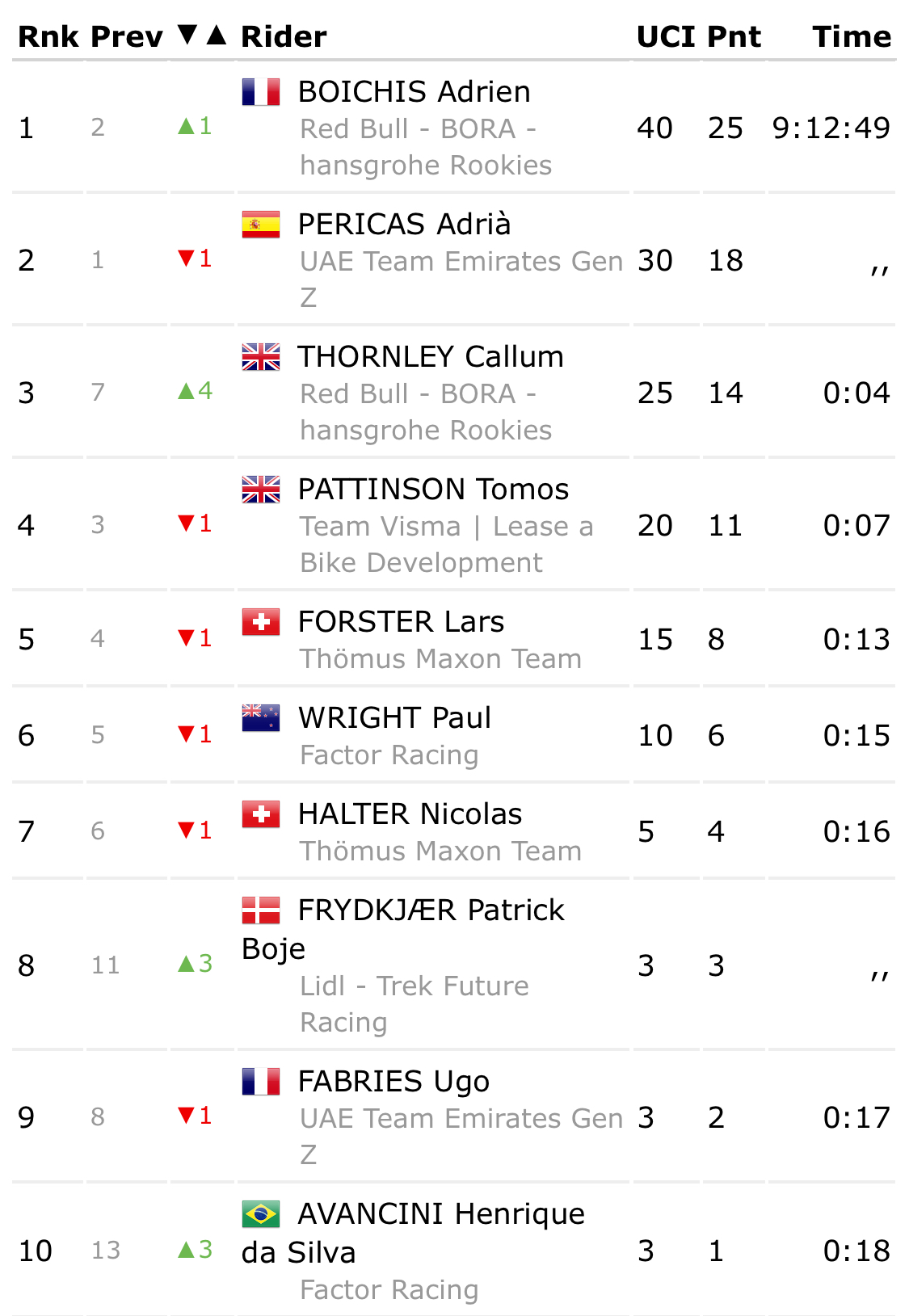Open Lidl - Trek Future Racing team page
909x1316 pixels.
coord(414,986)
